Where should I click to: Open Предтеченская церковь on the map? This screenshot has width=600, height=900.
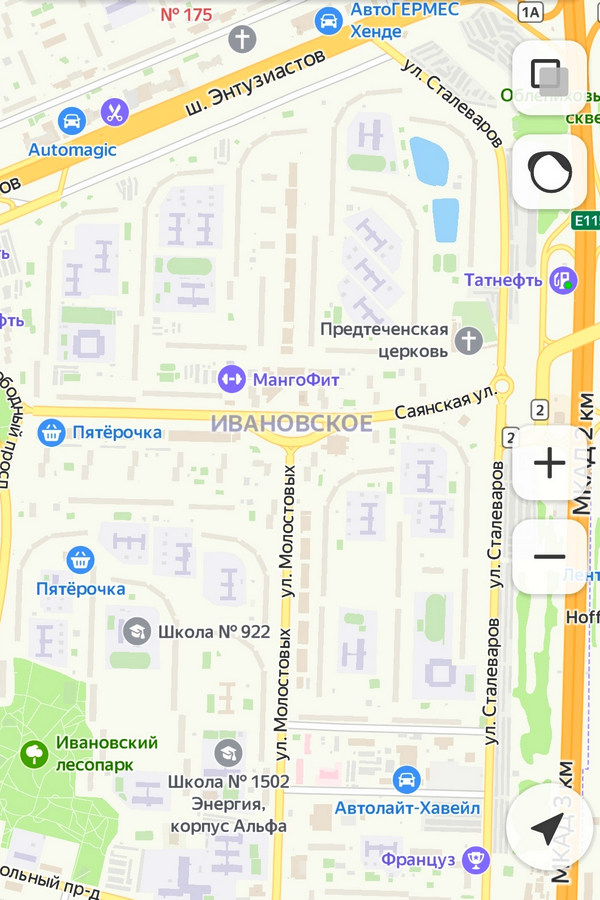point(468,340)
